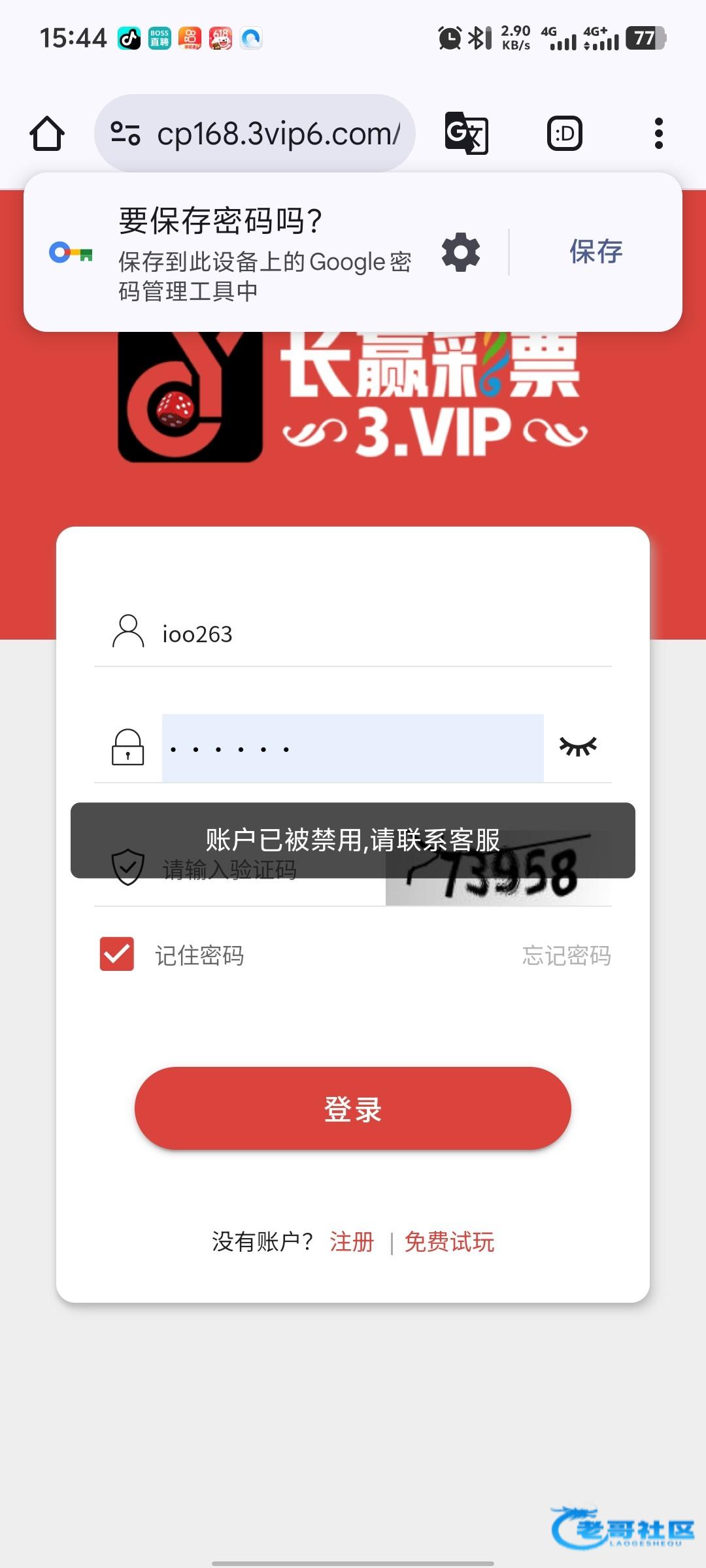The image size is (706, 1568).
Task: Show the password using eye icon
Action: [x=578, y=747]
